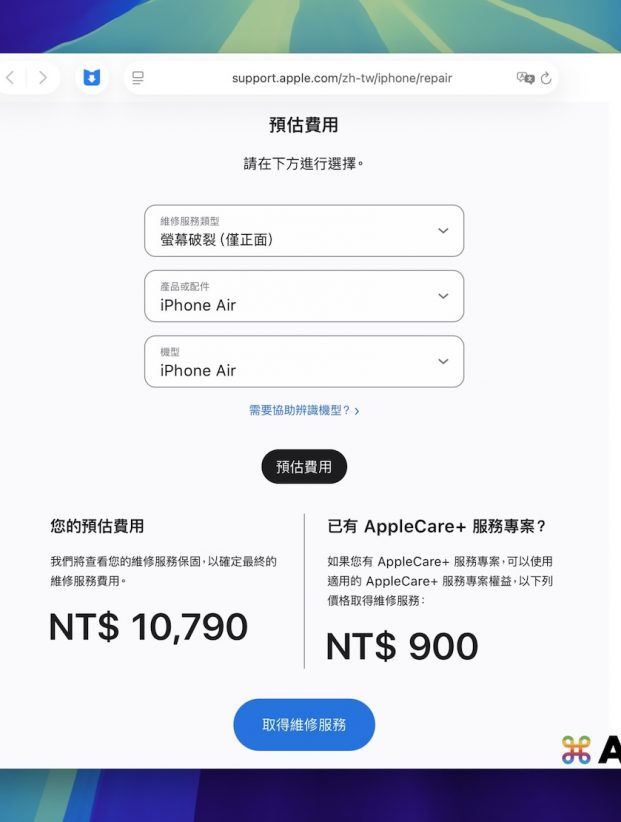Expand the 產品或配件 dropdown
This screenshot has height=822, width=621.
tap(304, 296)
